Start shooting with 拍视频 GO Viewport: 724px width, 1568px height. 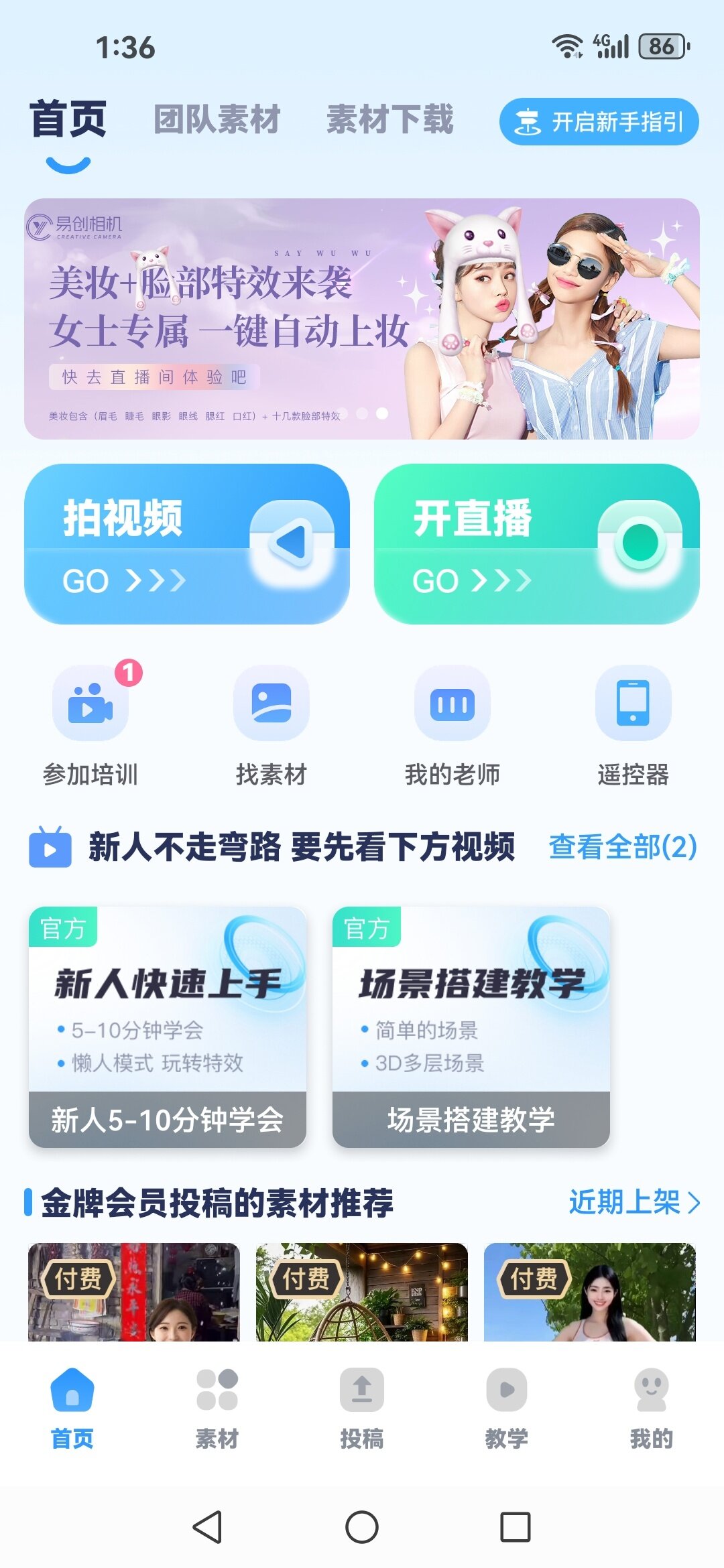point(186,544)
